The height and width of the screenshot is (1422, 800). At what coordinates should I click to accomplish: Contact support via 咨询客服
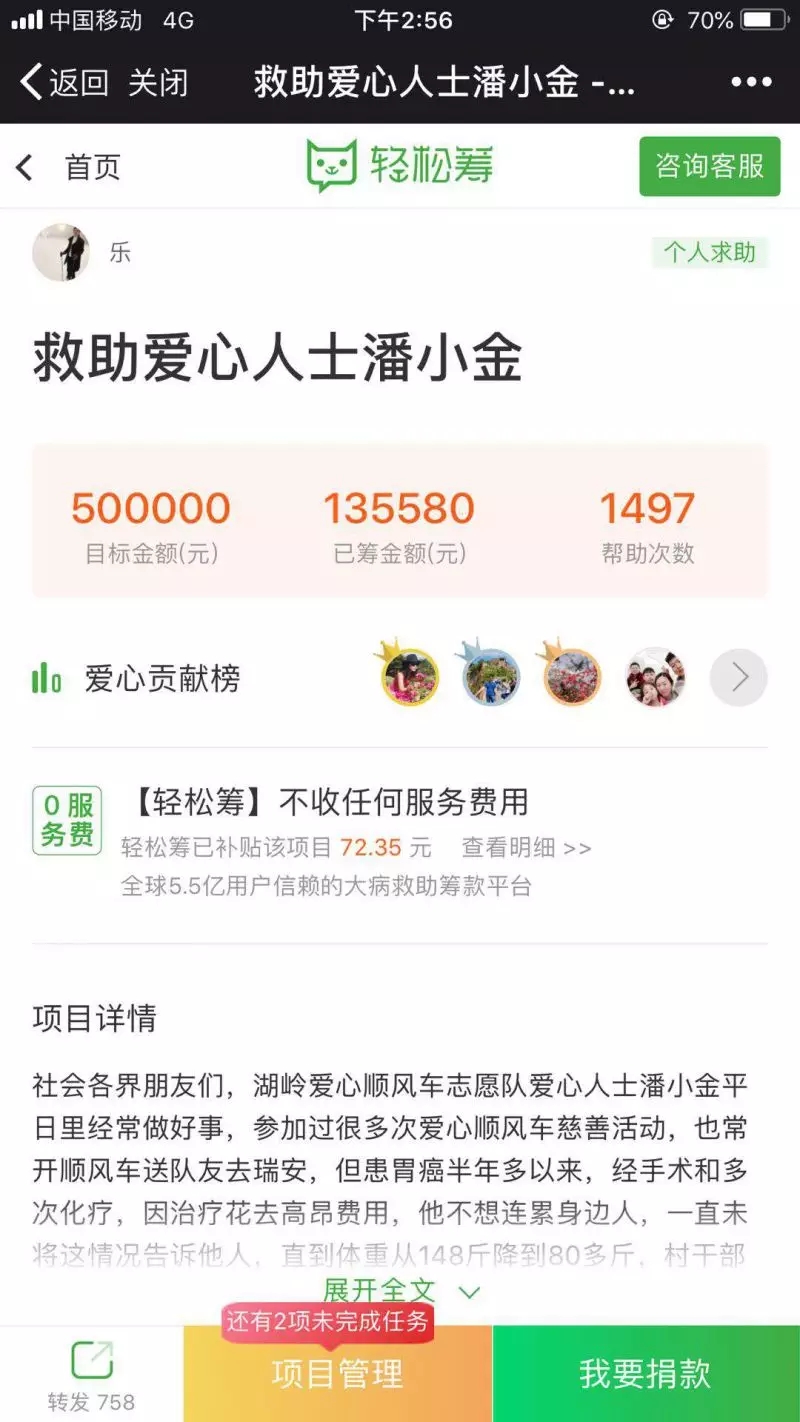tap(709, 166)
